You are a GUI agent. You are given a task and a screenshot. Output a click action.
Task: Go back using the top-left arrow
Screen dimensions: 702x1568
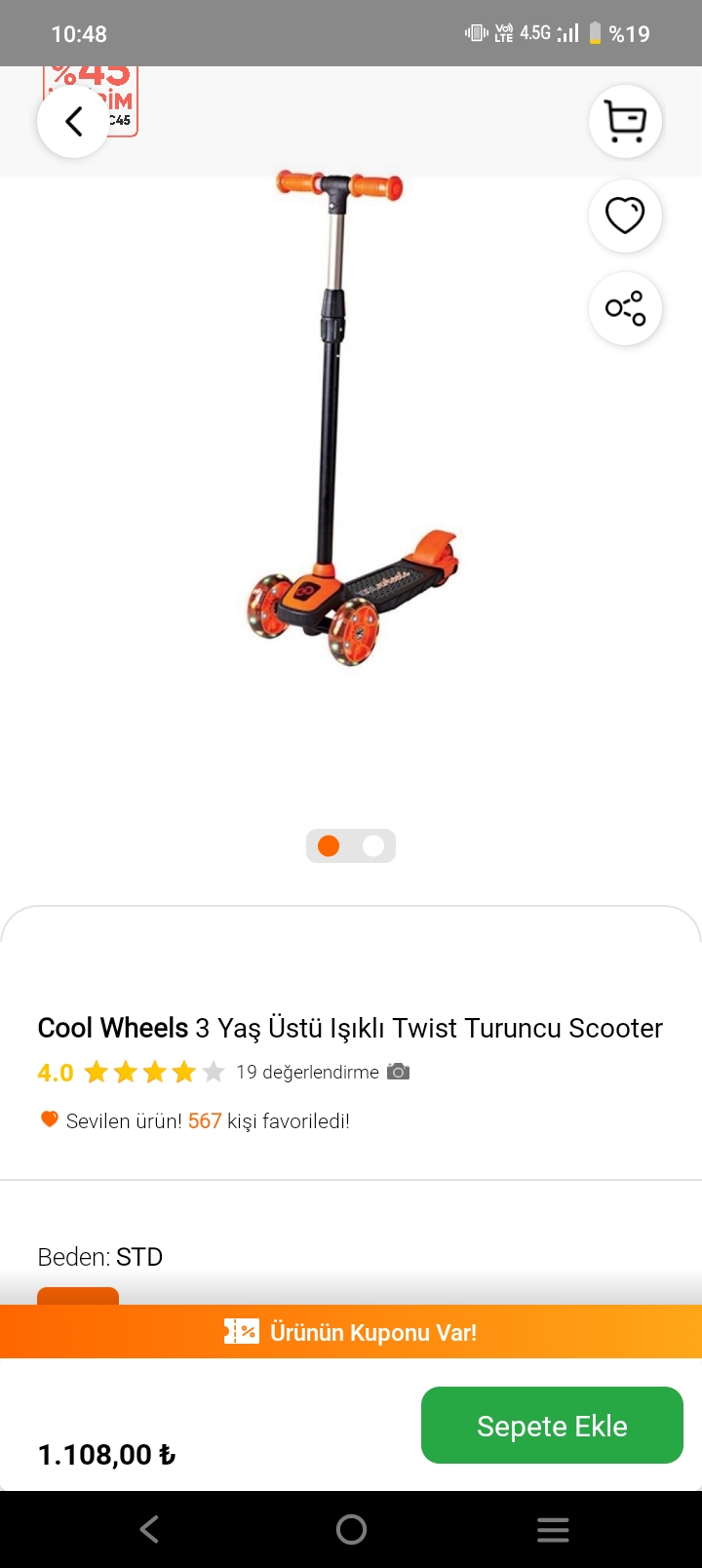pyautogui.click(x=73, y=122)
